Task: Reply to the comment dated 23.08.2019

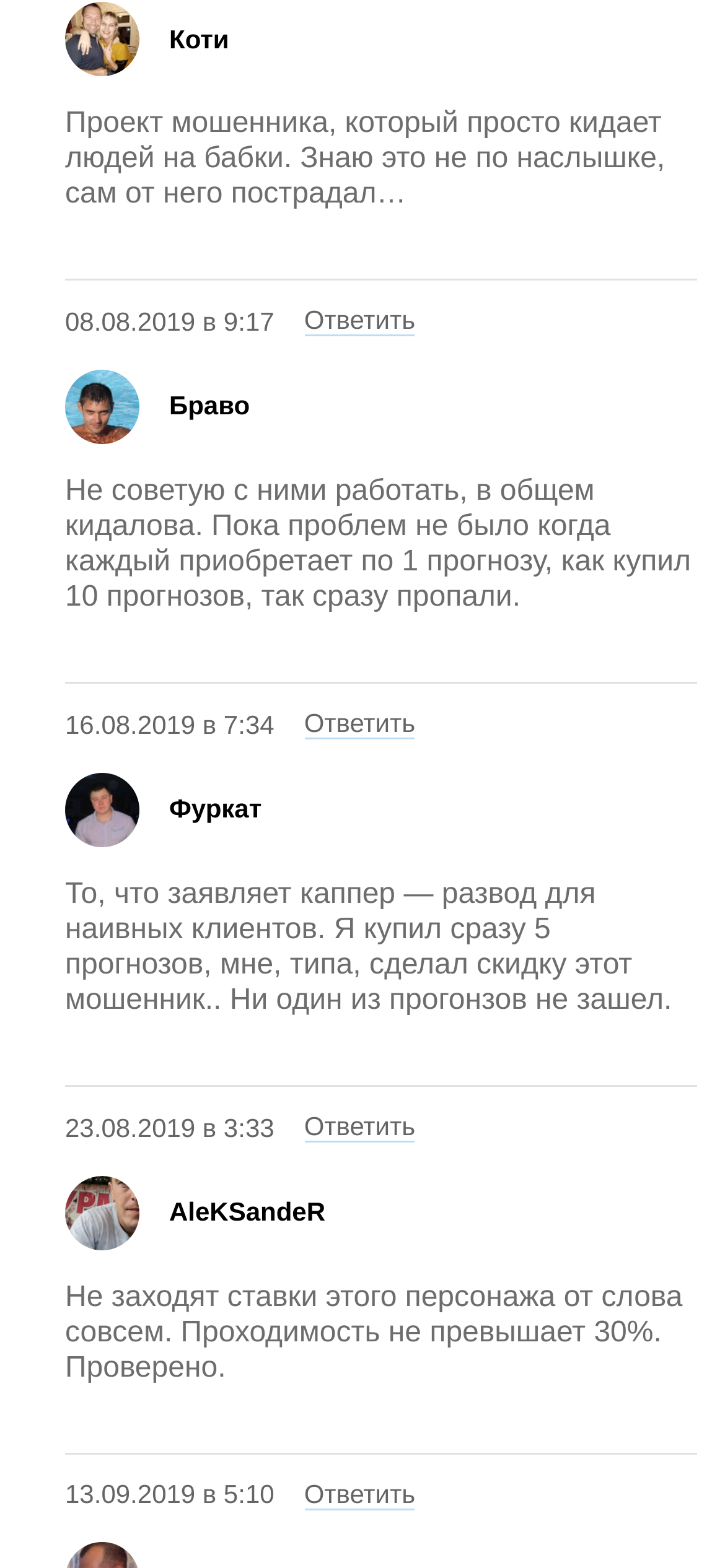Action: pos(359,1127)
